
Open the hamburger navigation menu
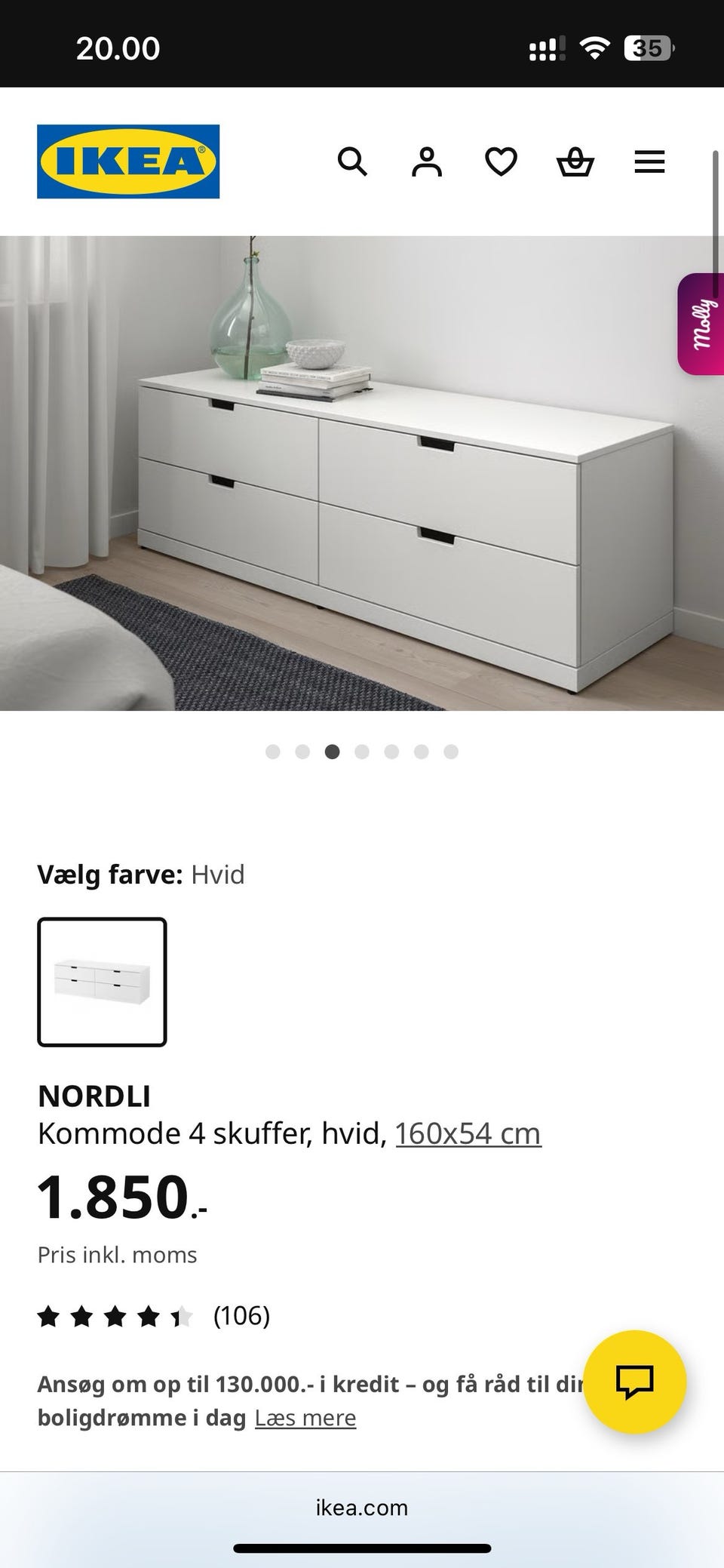coord(649,161)
